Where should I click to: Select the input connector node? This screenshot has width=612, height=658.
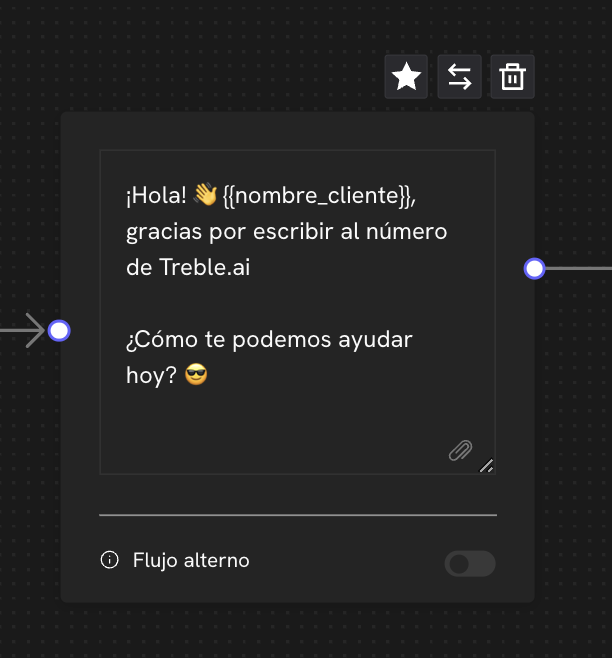(59, 330)
